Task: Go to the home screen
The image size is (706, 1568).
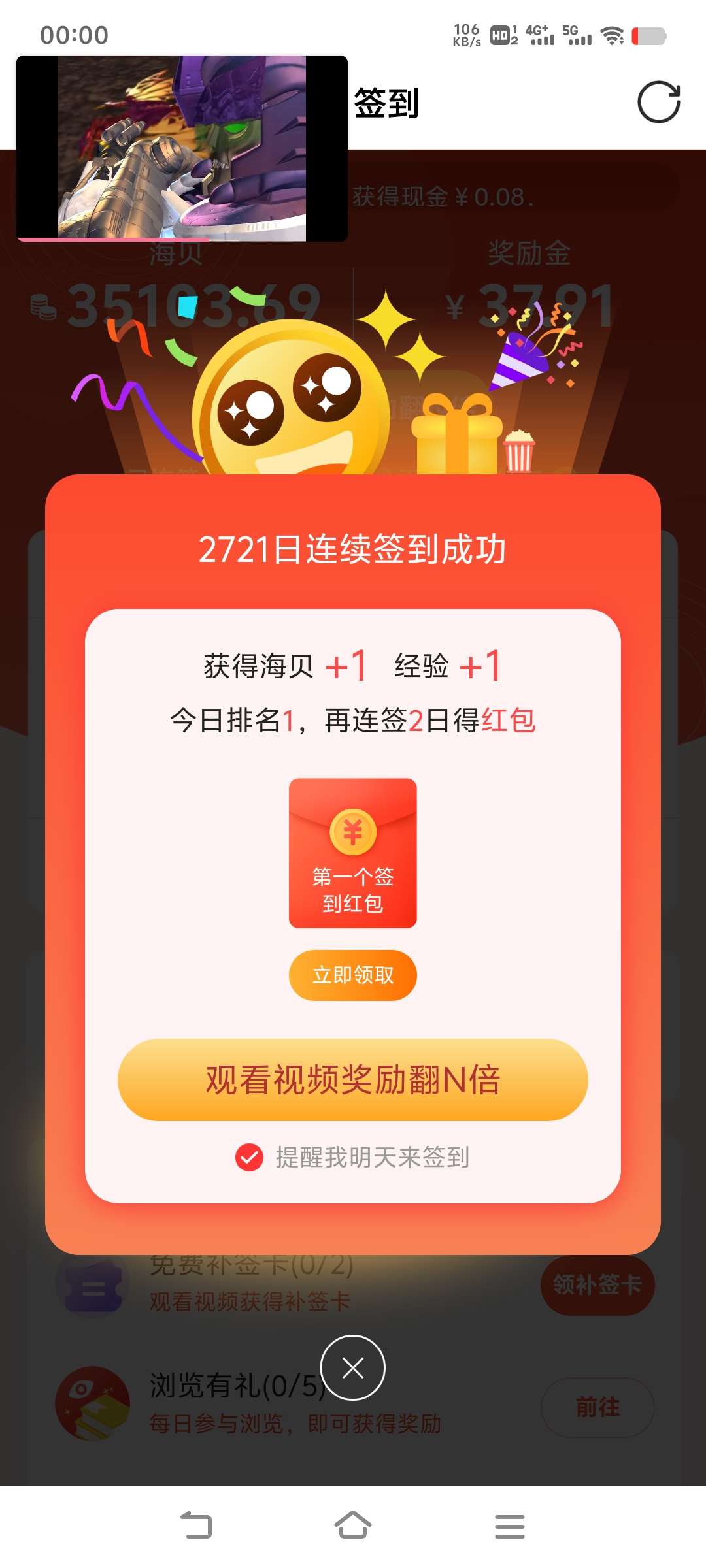Action: coord(353,1526)
